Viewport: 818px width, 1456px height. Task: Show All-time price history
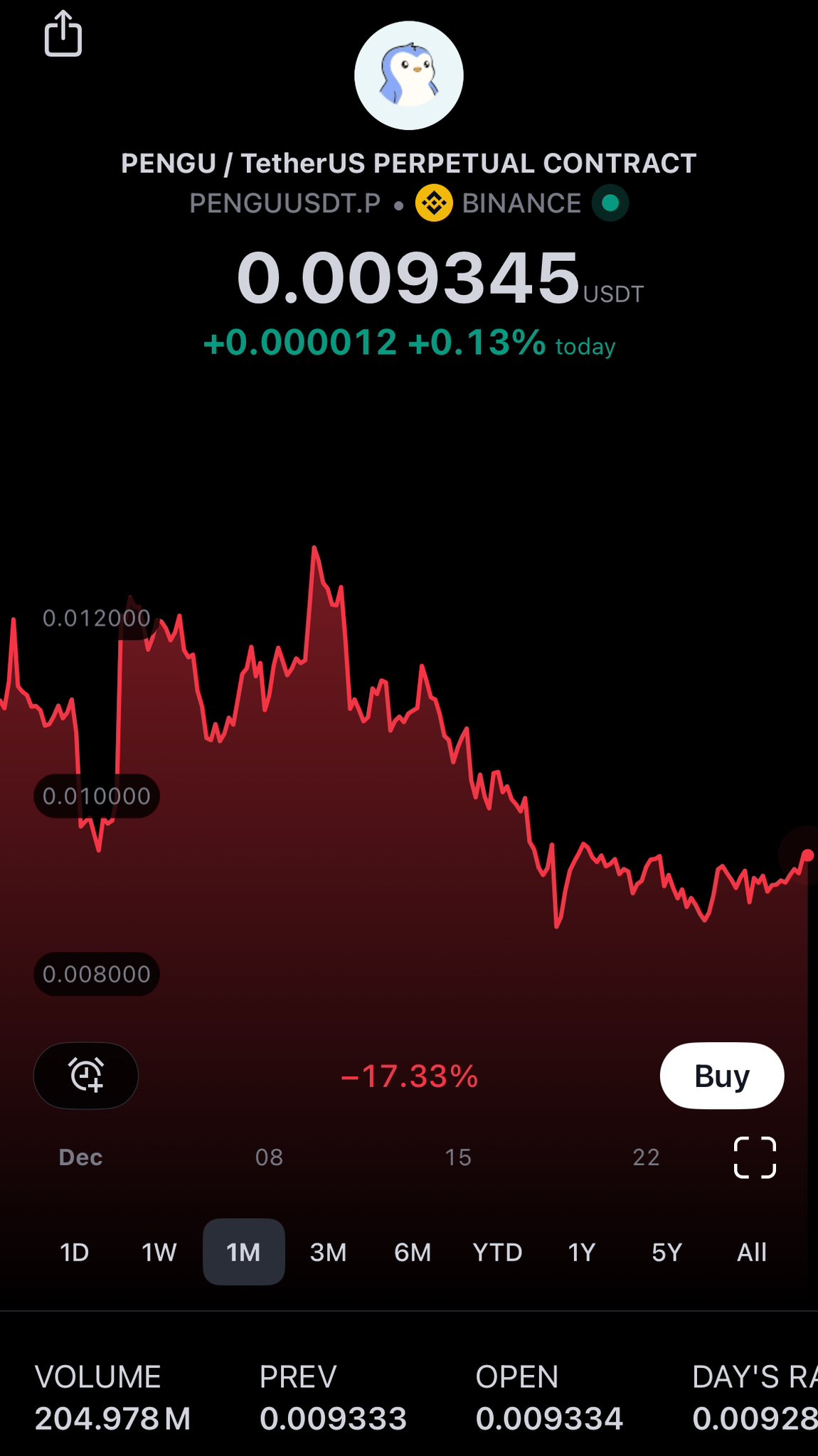(751, 1252)
